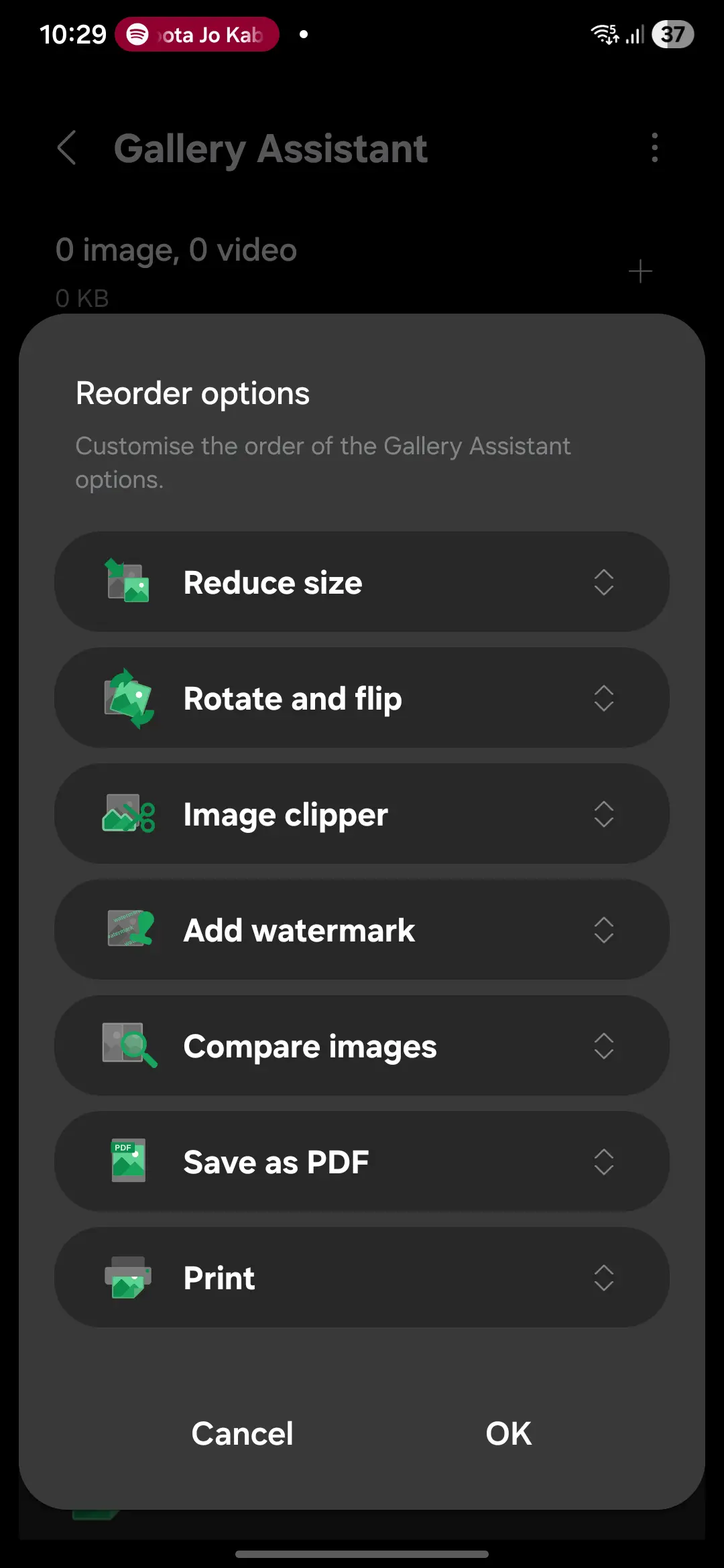Cancel the Reorder options dialog
Screen dimensions: 724x1568
click(242, 1433)
